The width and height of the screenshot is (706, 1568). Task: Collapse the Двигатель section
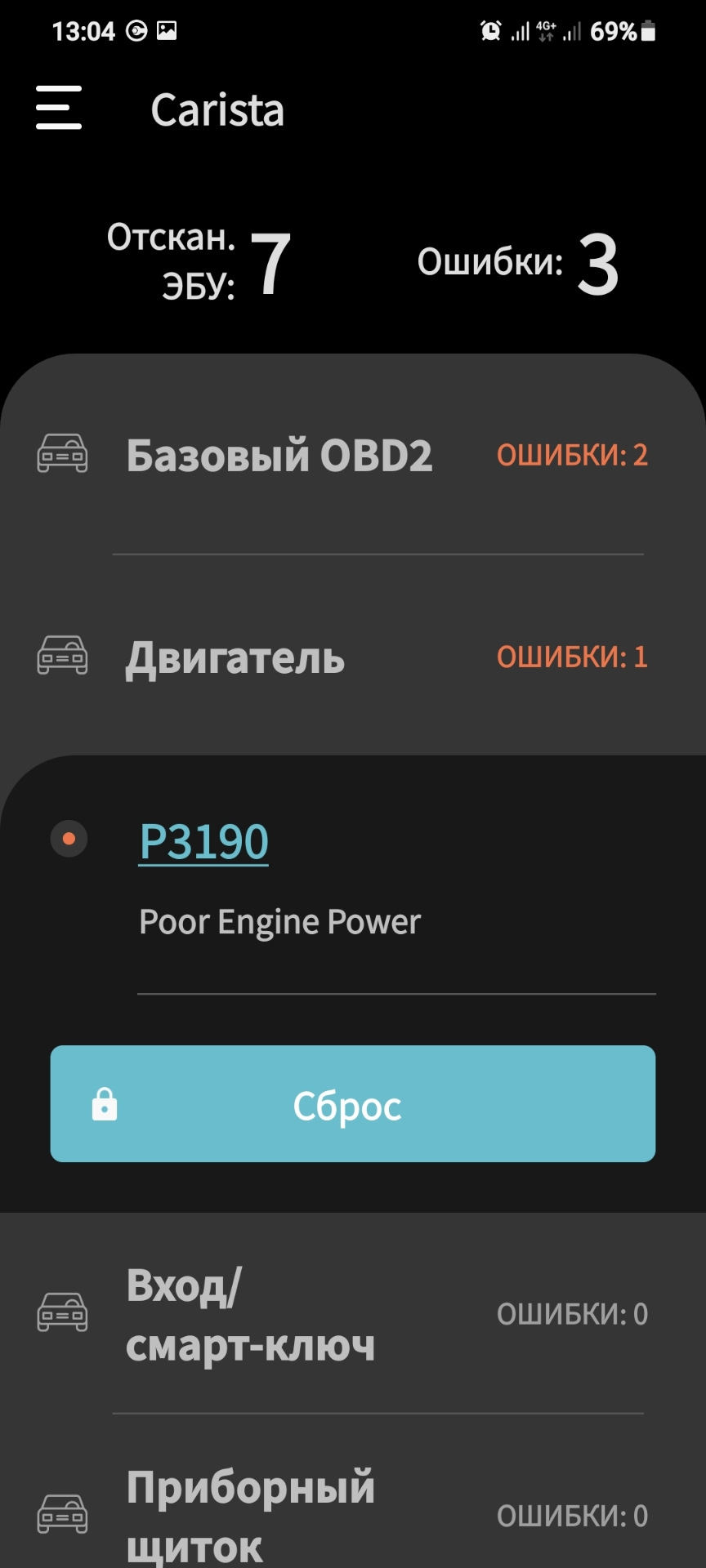pyautogui.click(x=343, y=657)
